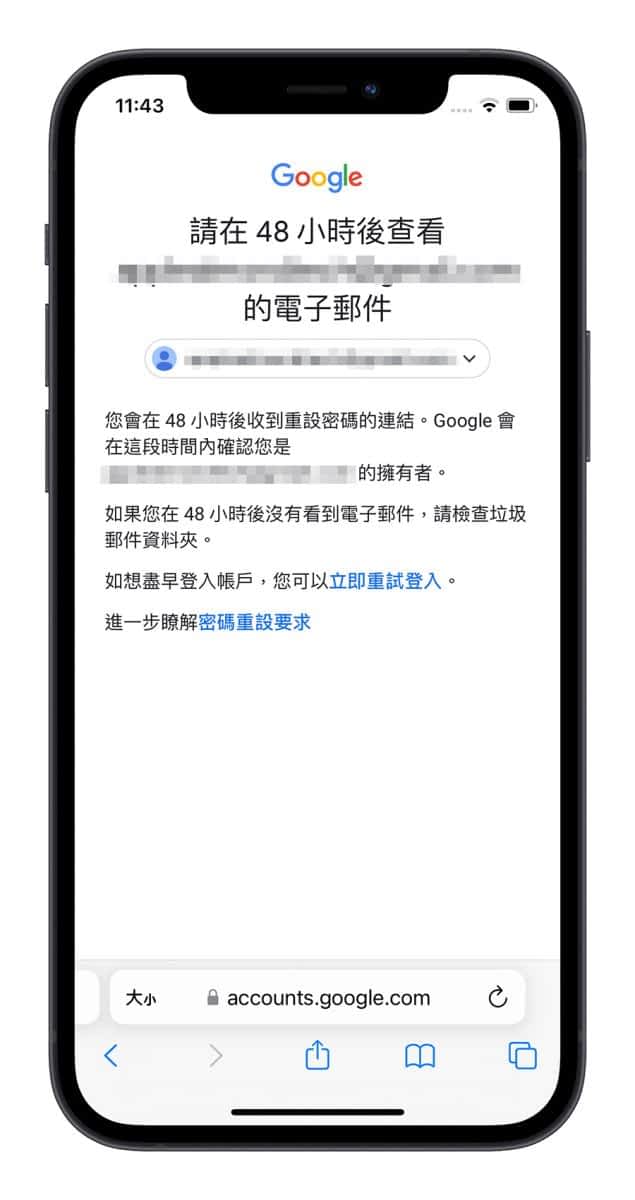
Task: Reload the page
Action: pos(497,997)
